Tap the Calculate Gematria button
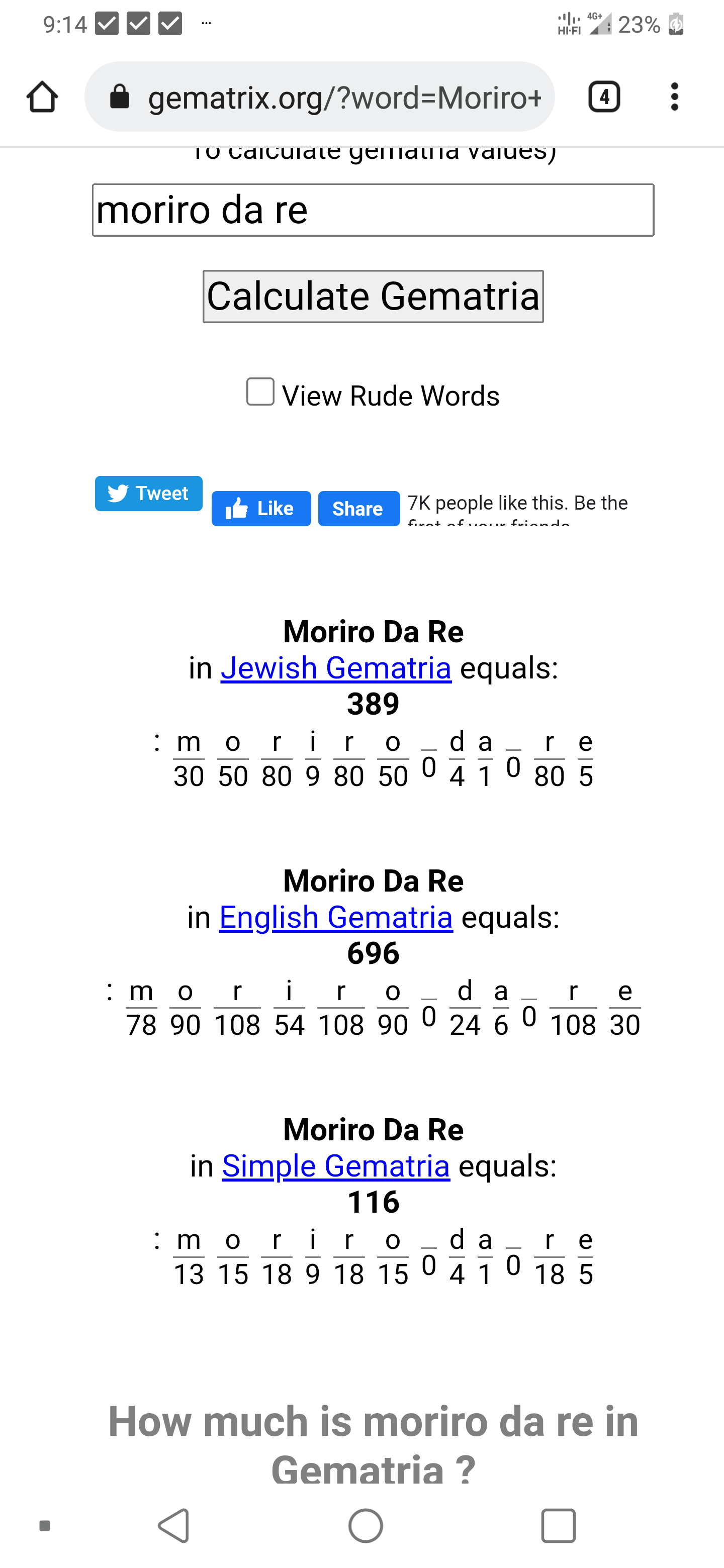 point(373,297)
